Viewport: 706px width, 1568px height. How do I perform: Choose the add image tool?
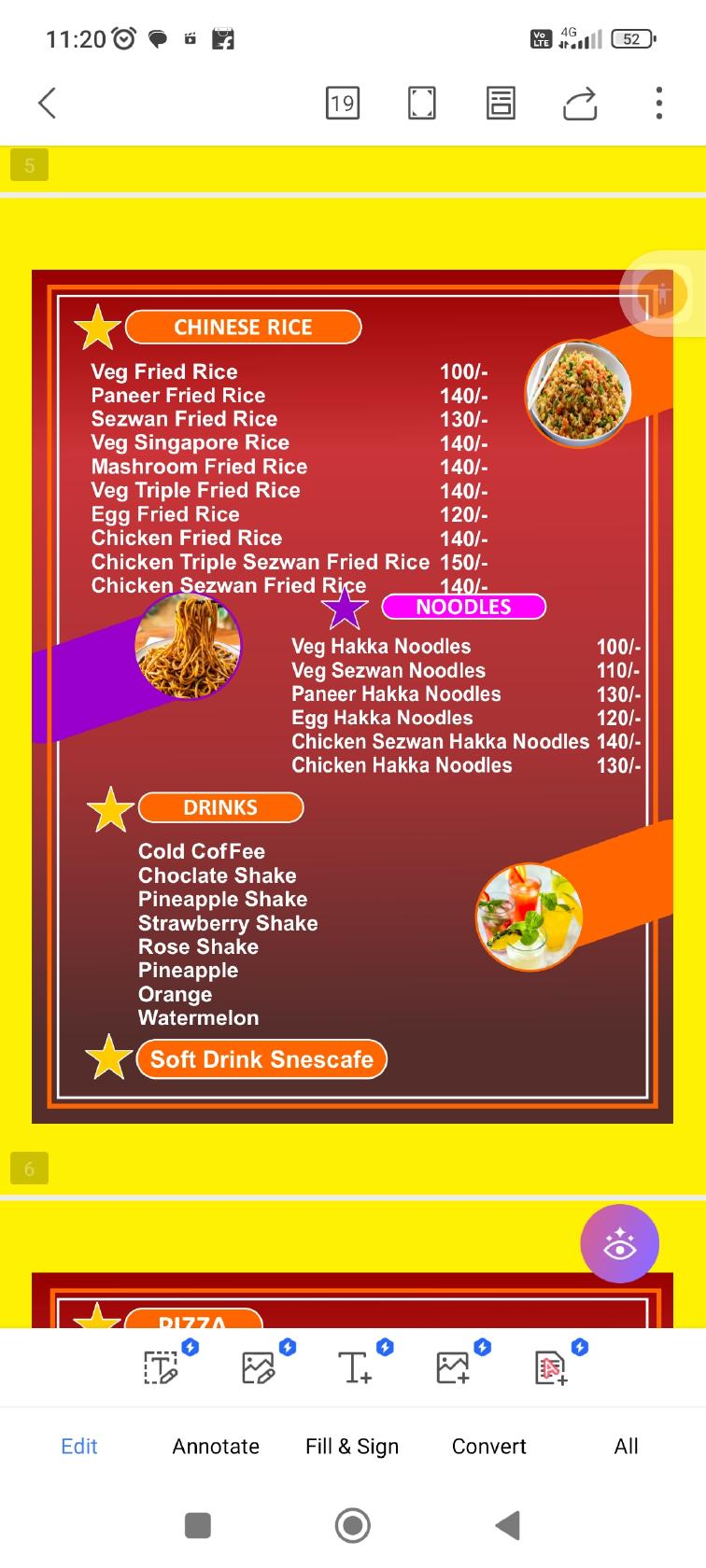coord(453,1367)
